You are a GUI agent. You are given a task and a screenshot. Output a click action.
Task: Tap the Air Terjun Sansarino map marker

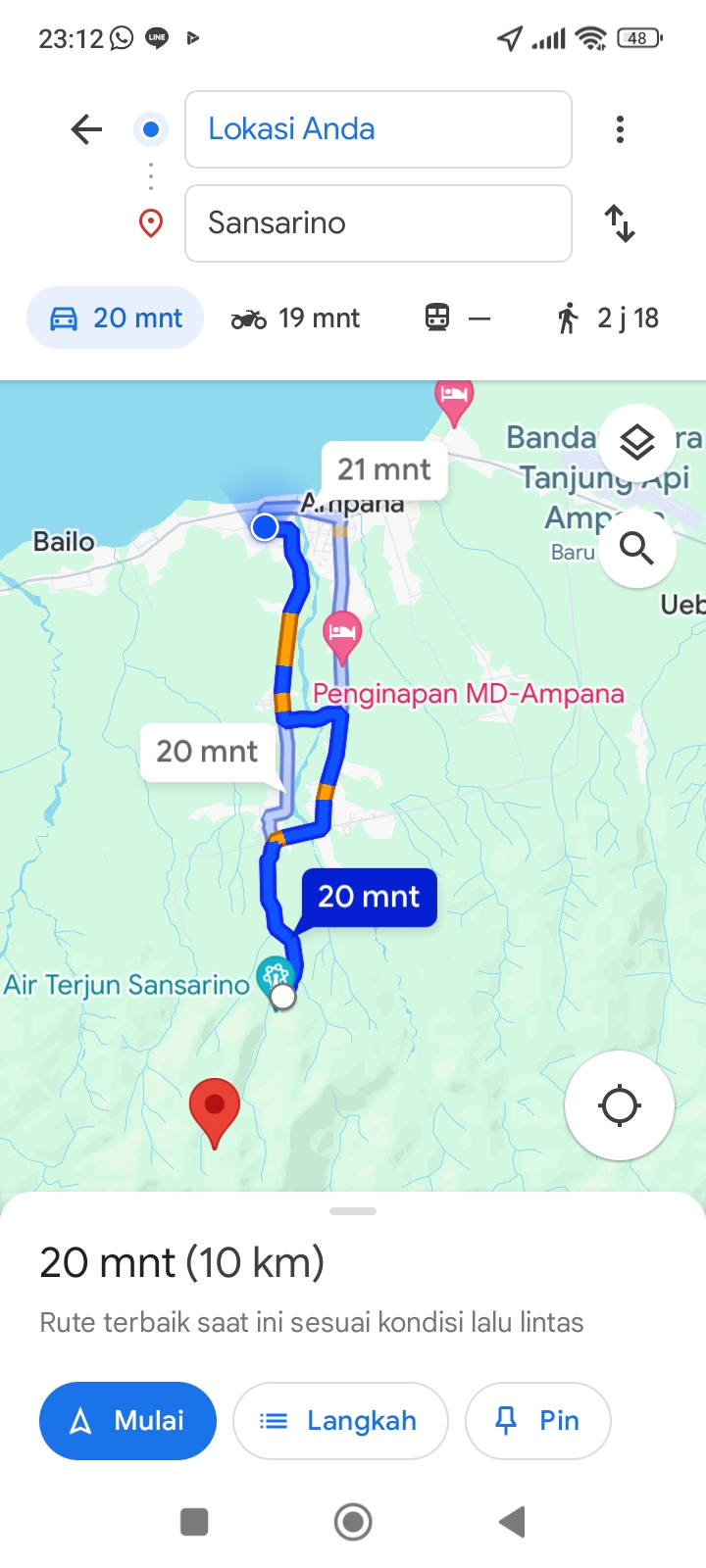(276, 975)
